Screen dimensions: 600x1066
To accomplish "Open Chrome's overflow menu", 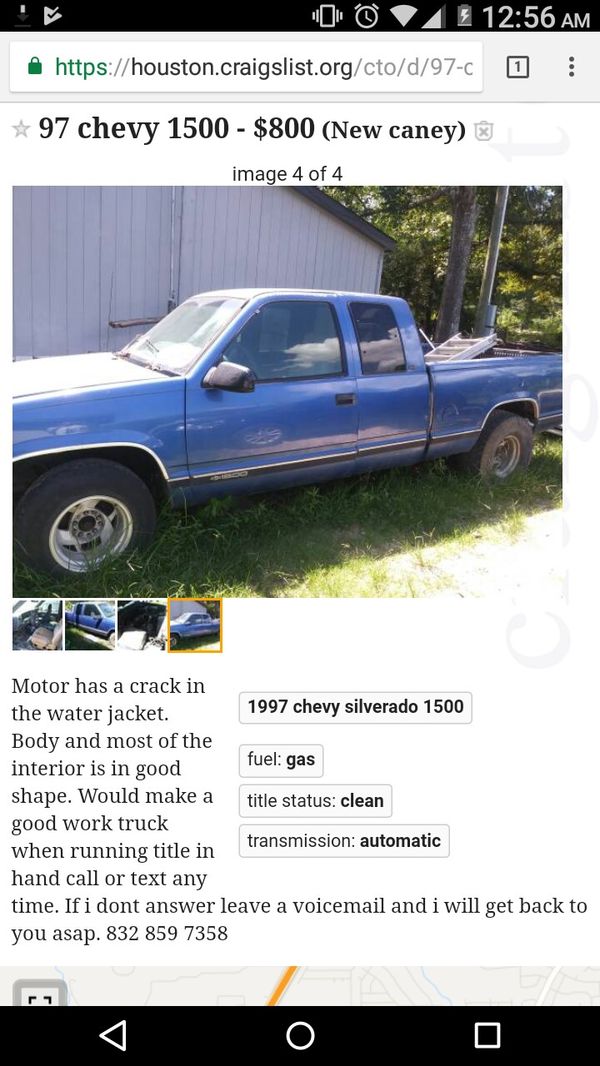I will [x=571, y=67].
